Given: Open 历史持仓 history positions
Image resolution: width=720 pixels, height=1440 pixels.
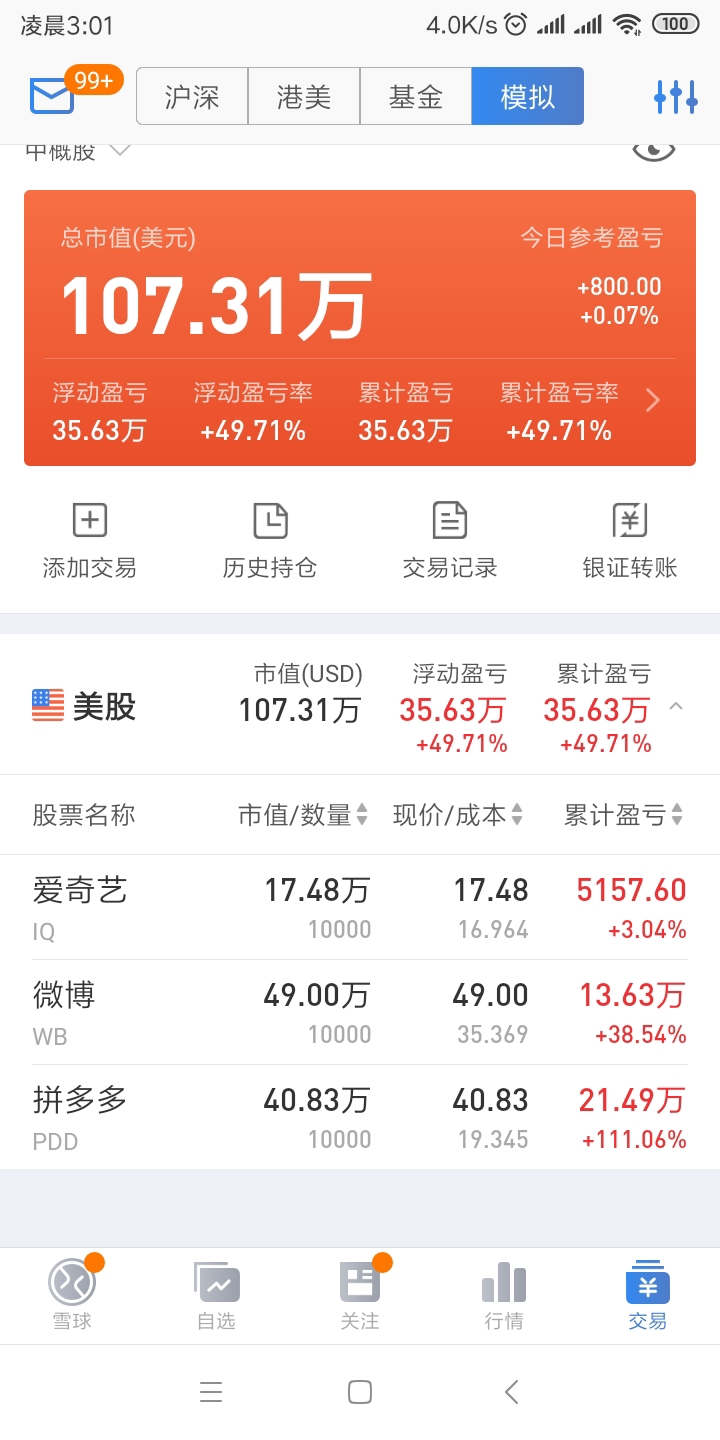Looking at the screenshot, I should (270, 541).
